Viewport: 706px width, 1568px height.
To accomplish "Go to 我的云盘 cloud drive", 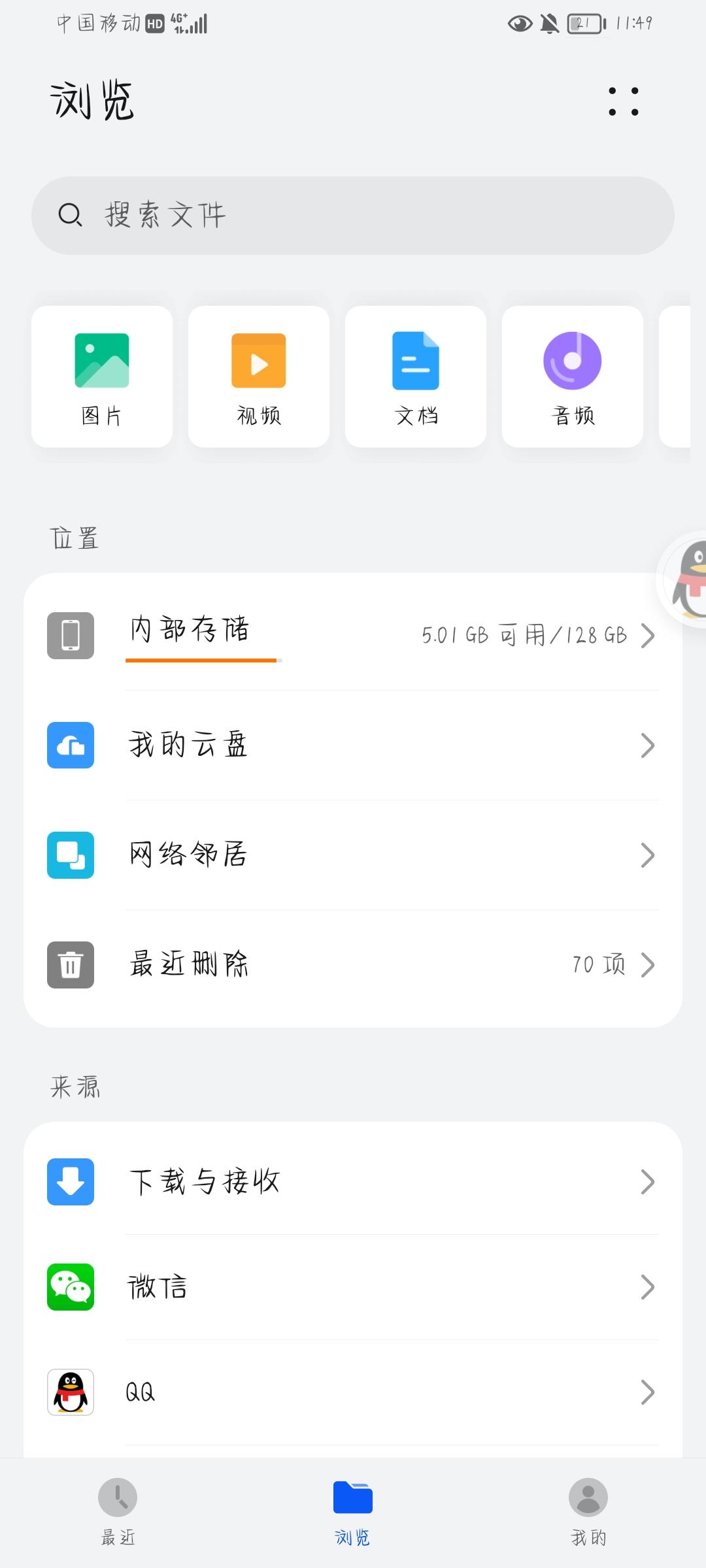I will (353, 745).
